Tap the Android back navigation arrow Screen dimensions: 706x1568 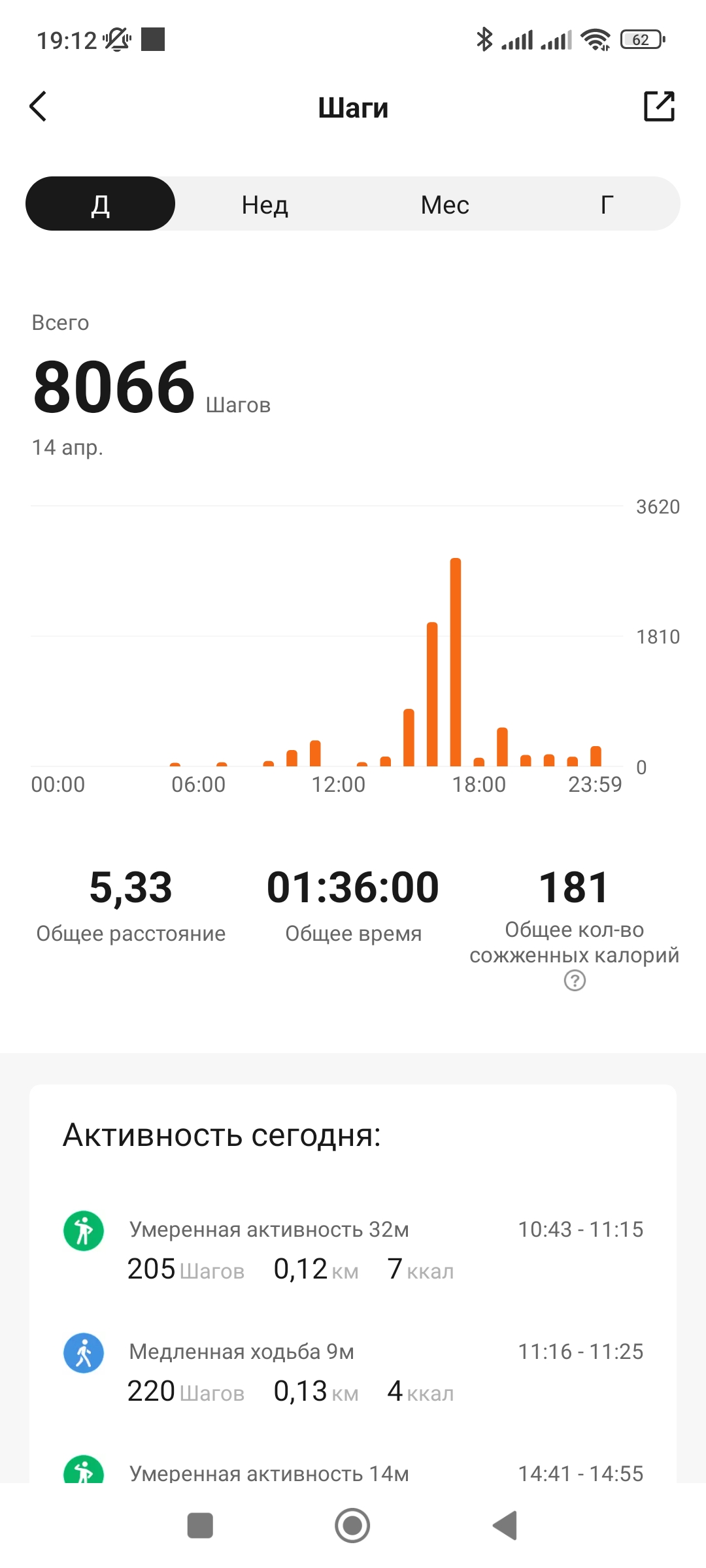point(503,1526)
